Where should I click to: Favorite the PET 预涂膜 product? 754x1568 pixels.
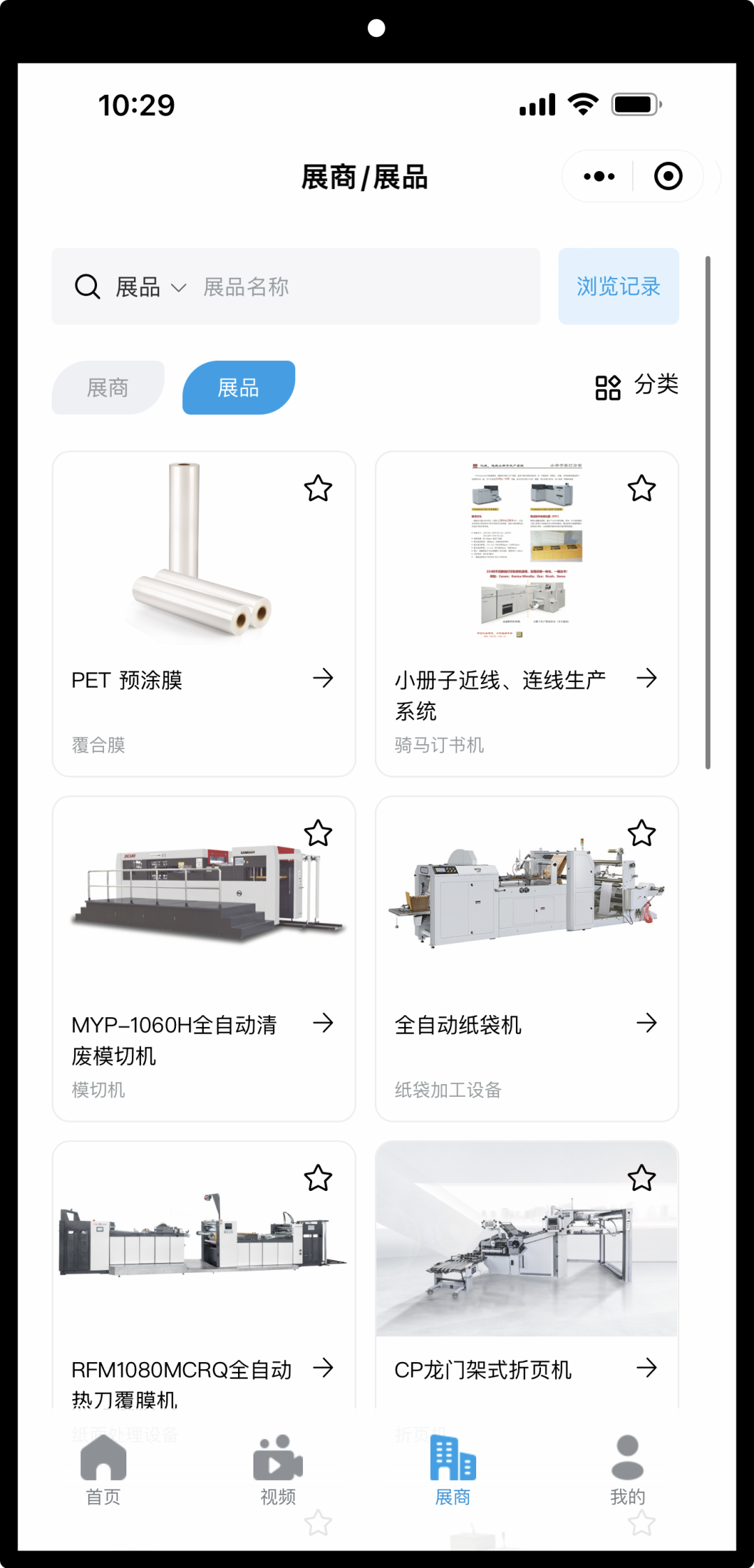point(318,489)
